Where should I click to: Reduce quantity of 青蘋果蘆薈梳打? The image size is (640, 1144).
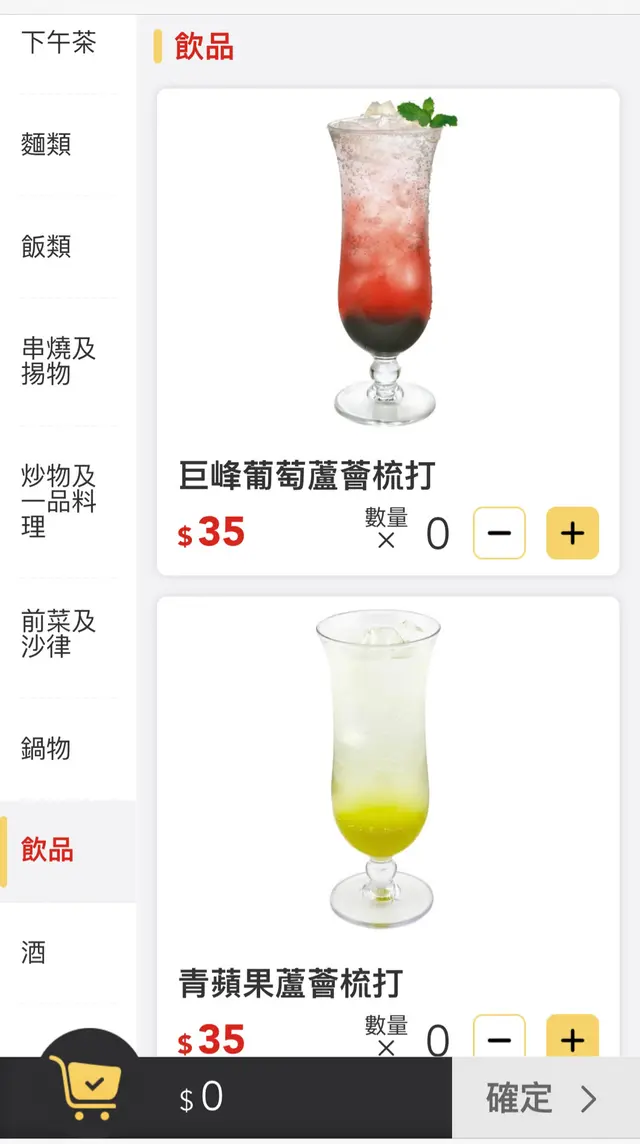(498, 1038)
